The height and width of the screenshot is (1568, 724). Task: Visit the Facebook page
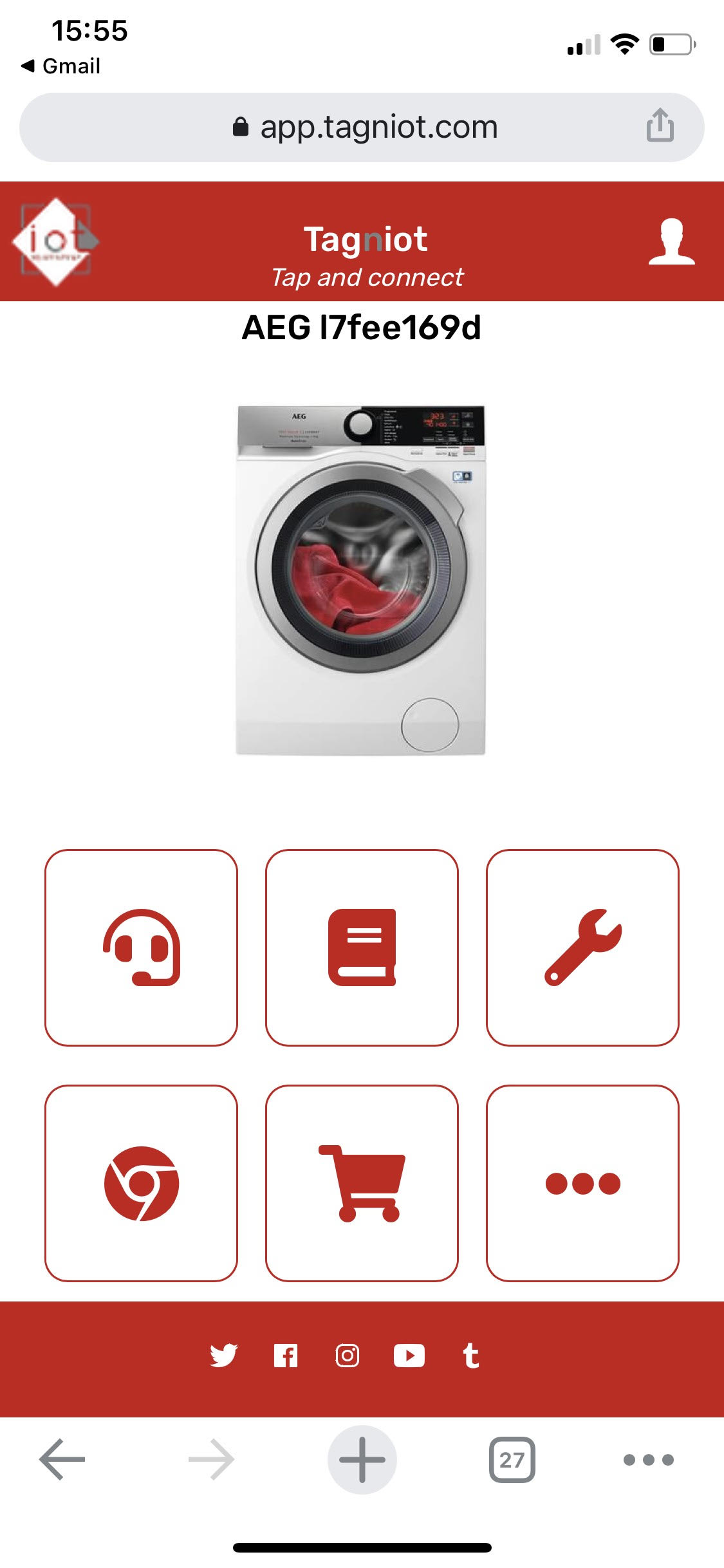point(285,1356)
